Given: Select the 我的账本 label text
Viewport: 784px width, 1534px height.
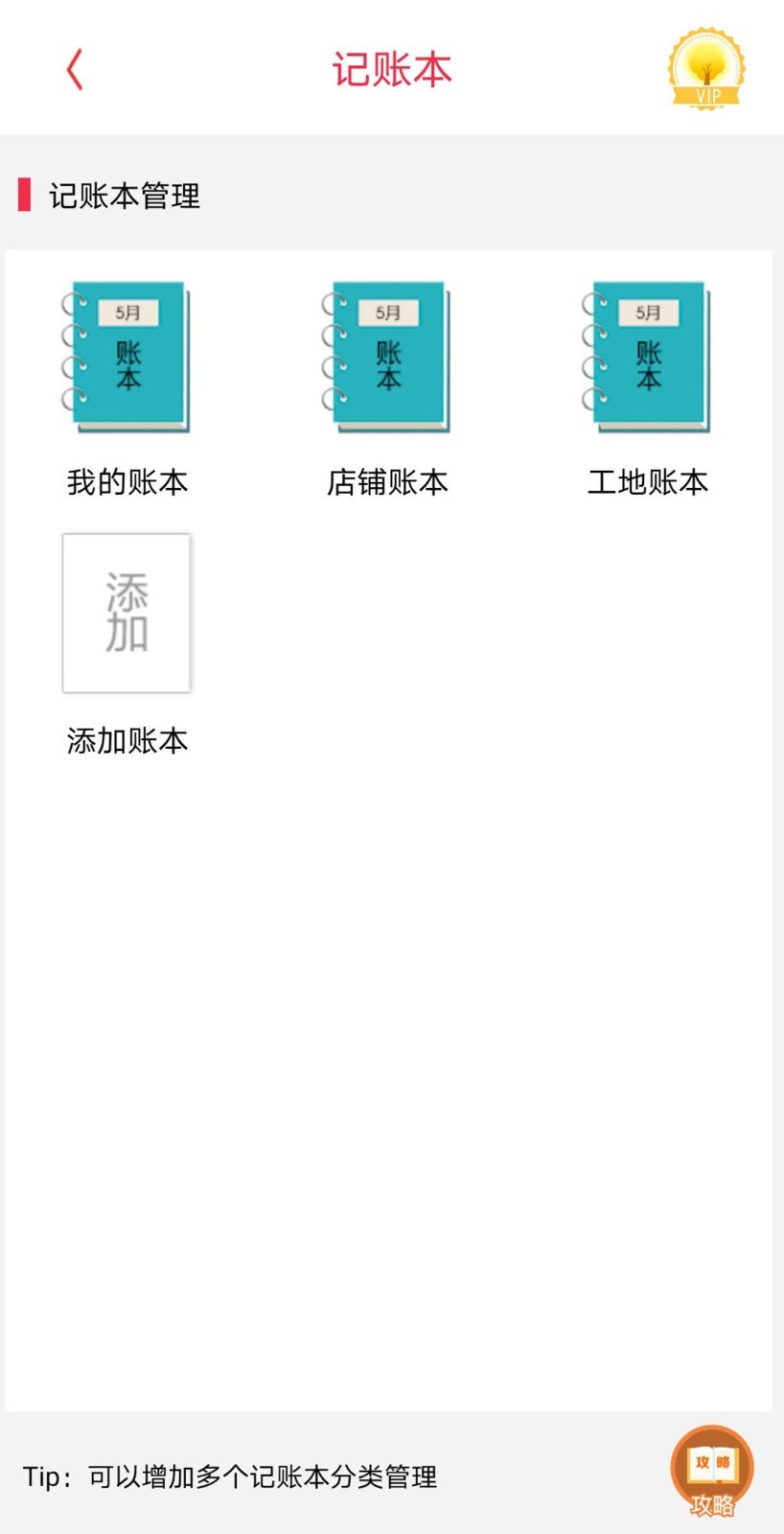Looking at the screenshot, I should [x=127, y=482].
